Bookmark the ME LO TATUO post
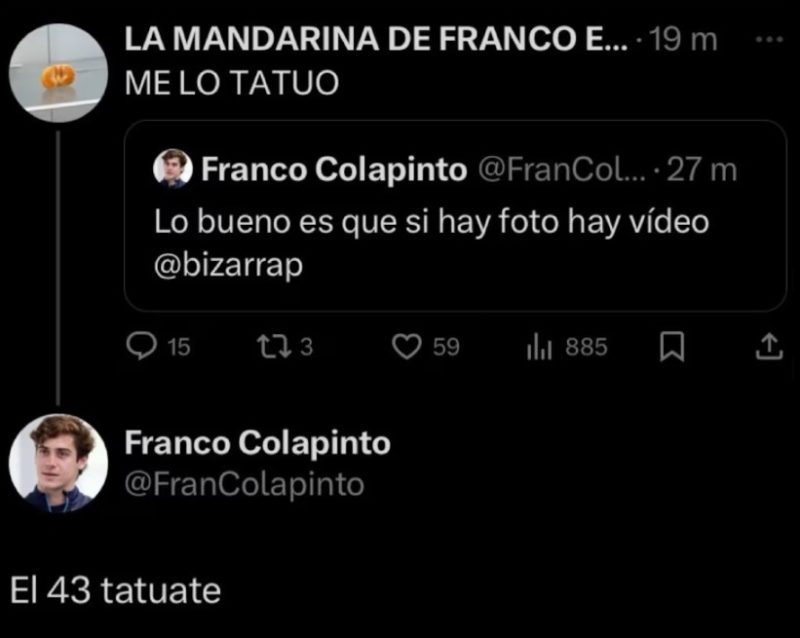This screenshot has width=800, height=638. (673, 347)
